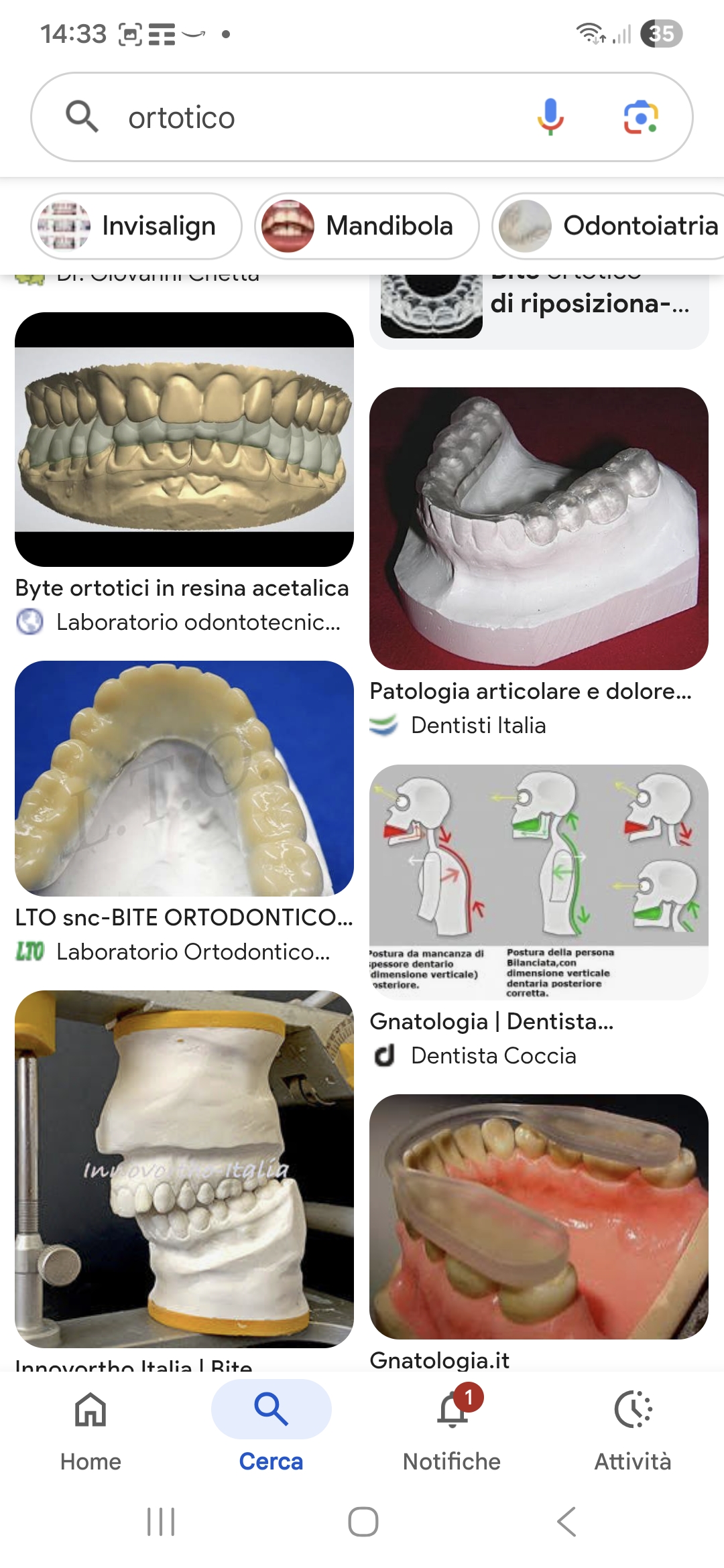Viewport: 724px width, 1568px height.
Task: Tap the search field containing ortotico
Action: pyautogui.click(x=302, y=118)
